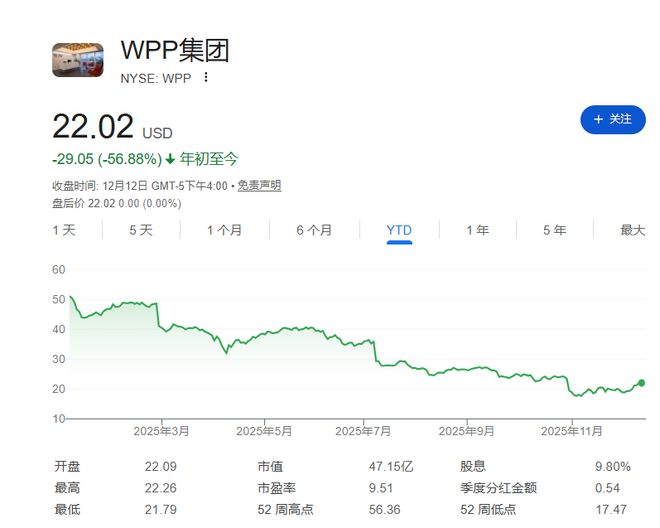View the 1年 price history
Viewport: 660px width, 528px height.
(x=477, y=230)
